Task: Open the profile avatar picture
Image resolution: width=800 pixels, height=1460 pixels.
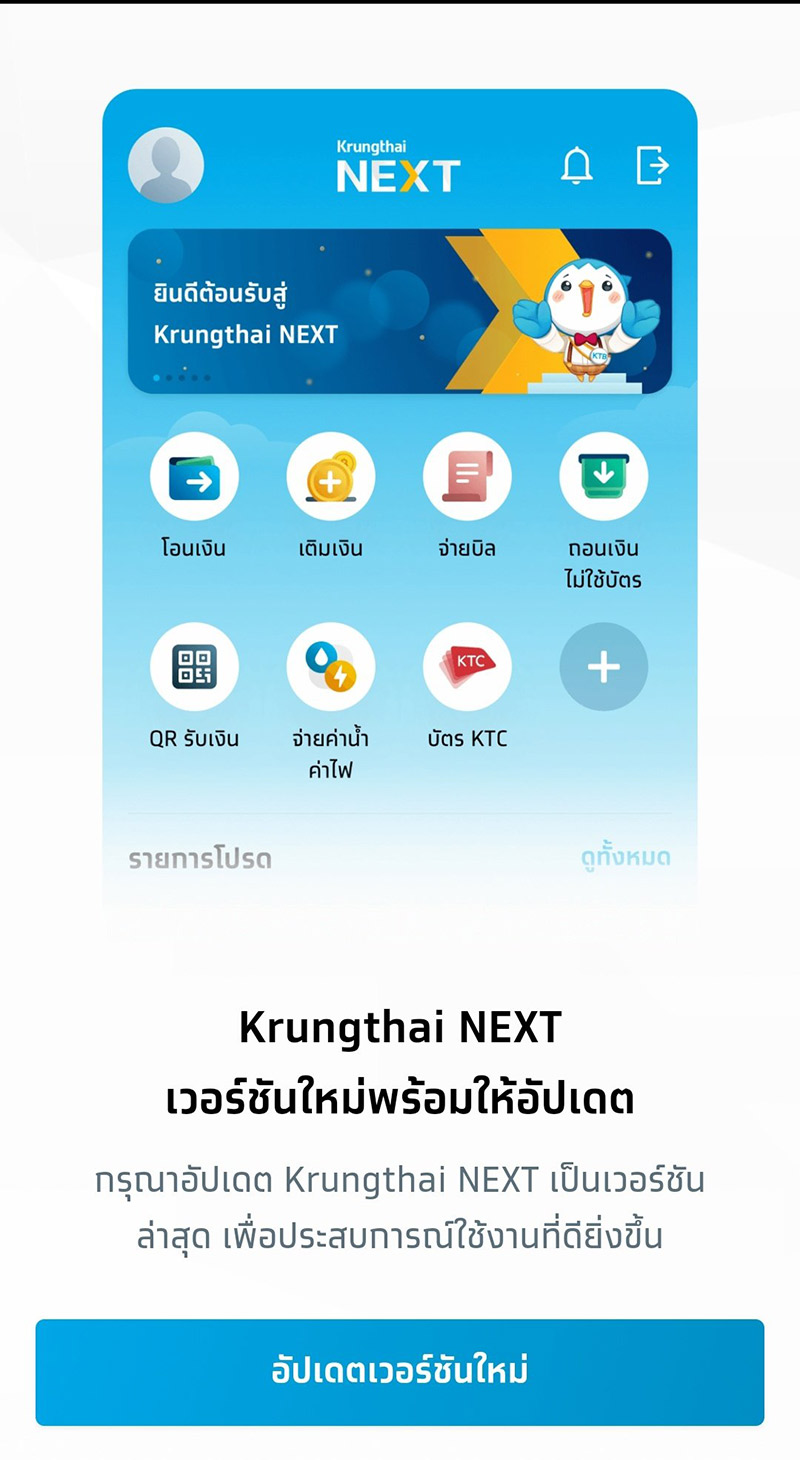Action: pos(167,165)
